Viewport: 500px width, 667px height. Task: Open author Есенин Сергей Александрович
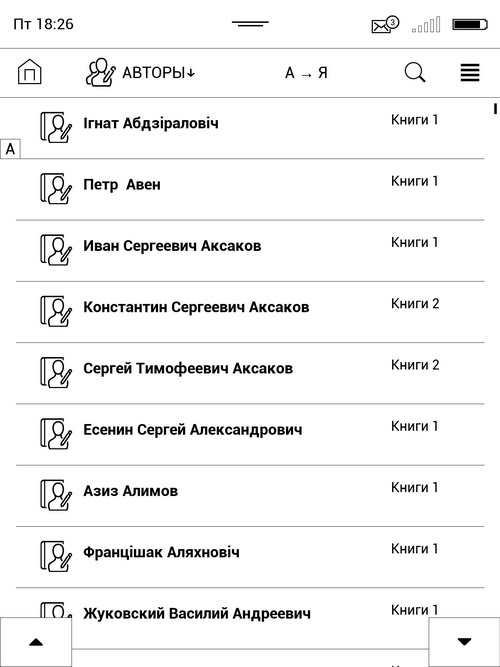250,435
